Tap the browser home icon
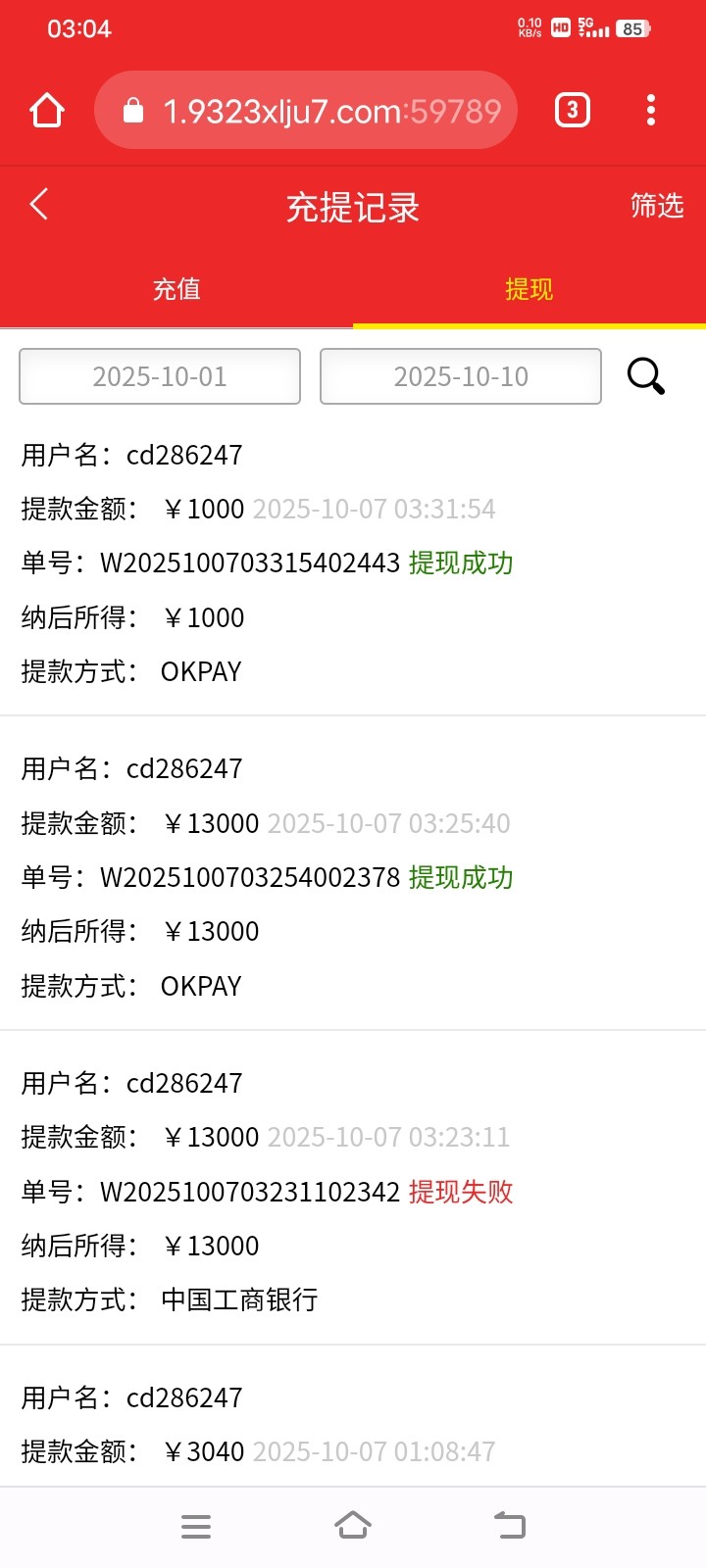This screenshot has width=706, height=1568. (x=46, y=110)
